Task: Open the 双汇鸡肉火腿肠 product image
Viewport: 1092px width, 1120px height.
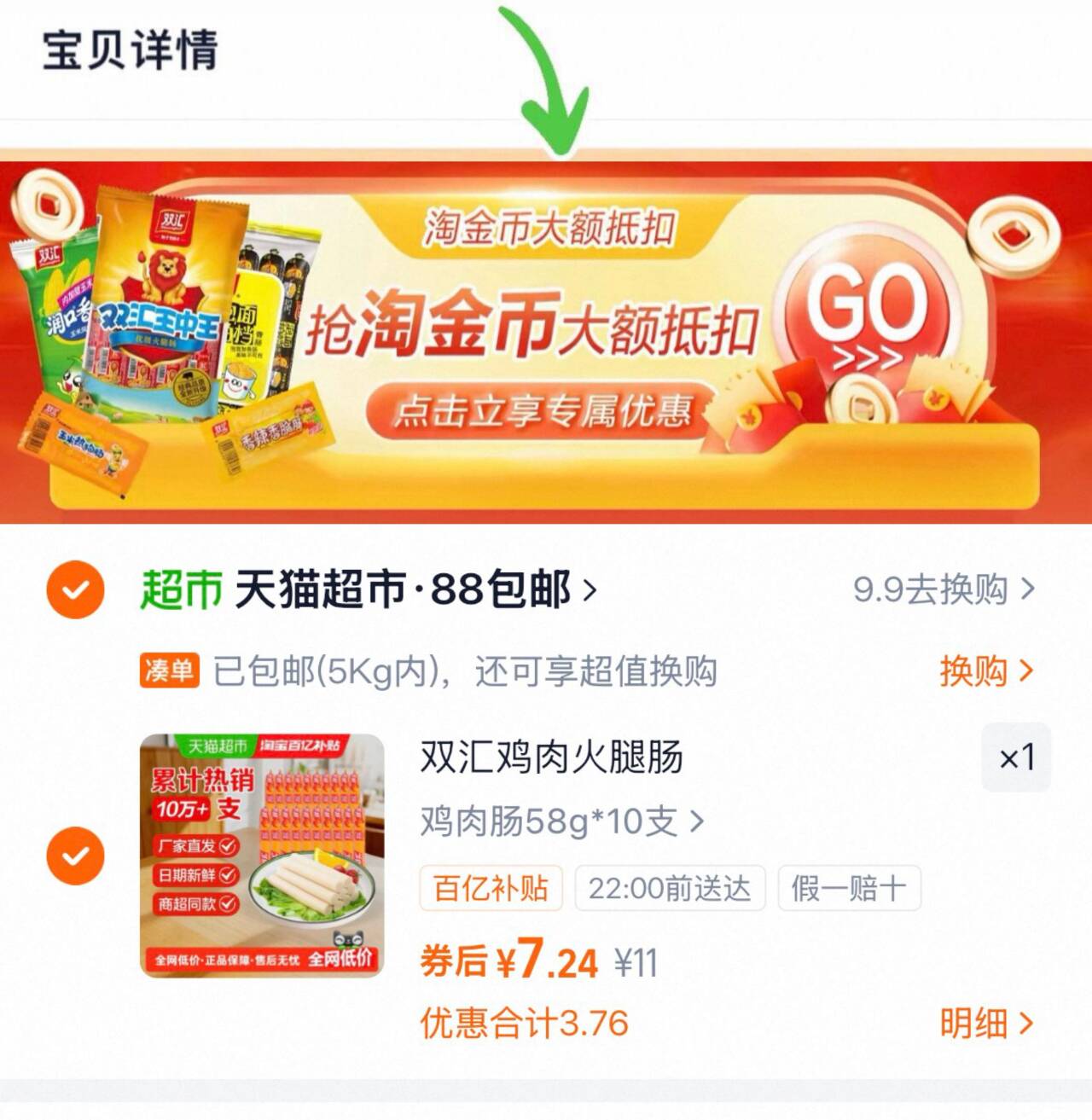Action: [x=262, y=856]
